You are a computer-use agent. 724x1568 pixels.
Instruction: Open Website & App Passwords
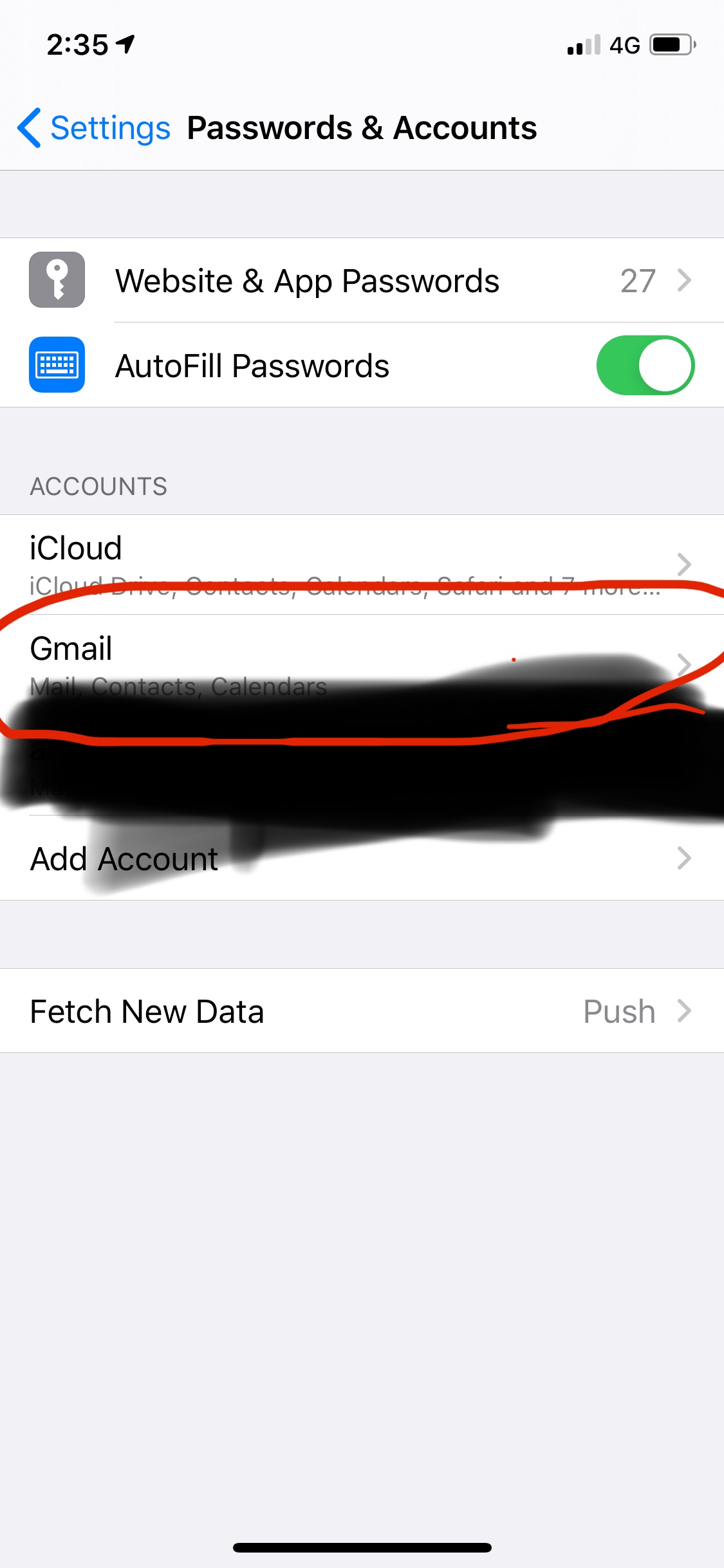[362, 281]
